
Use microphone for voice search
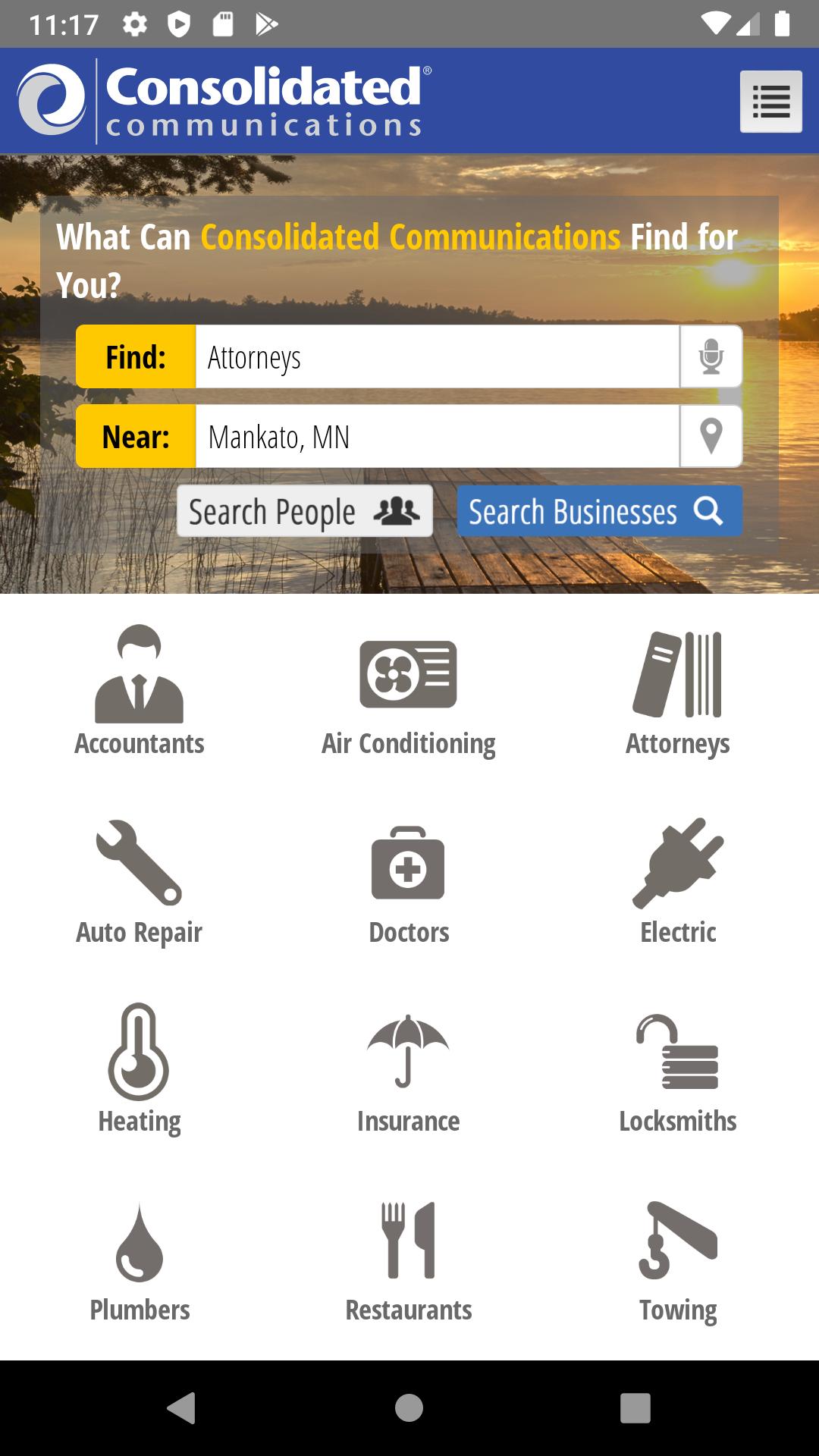click(x=711, y=357)
